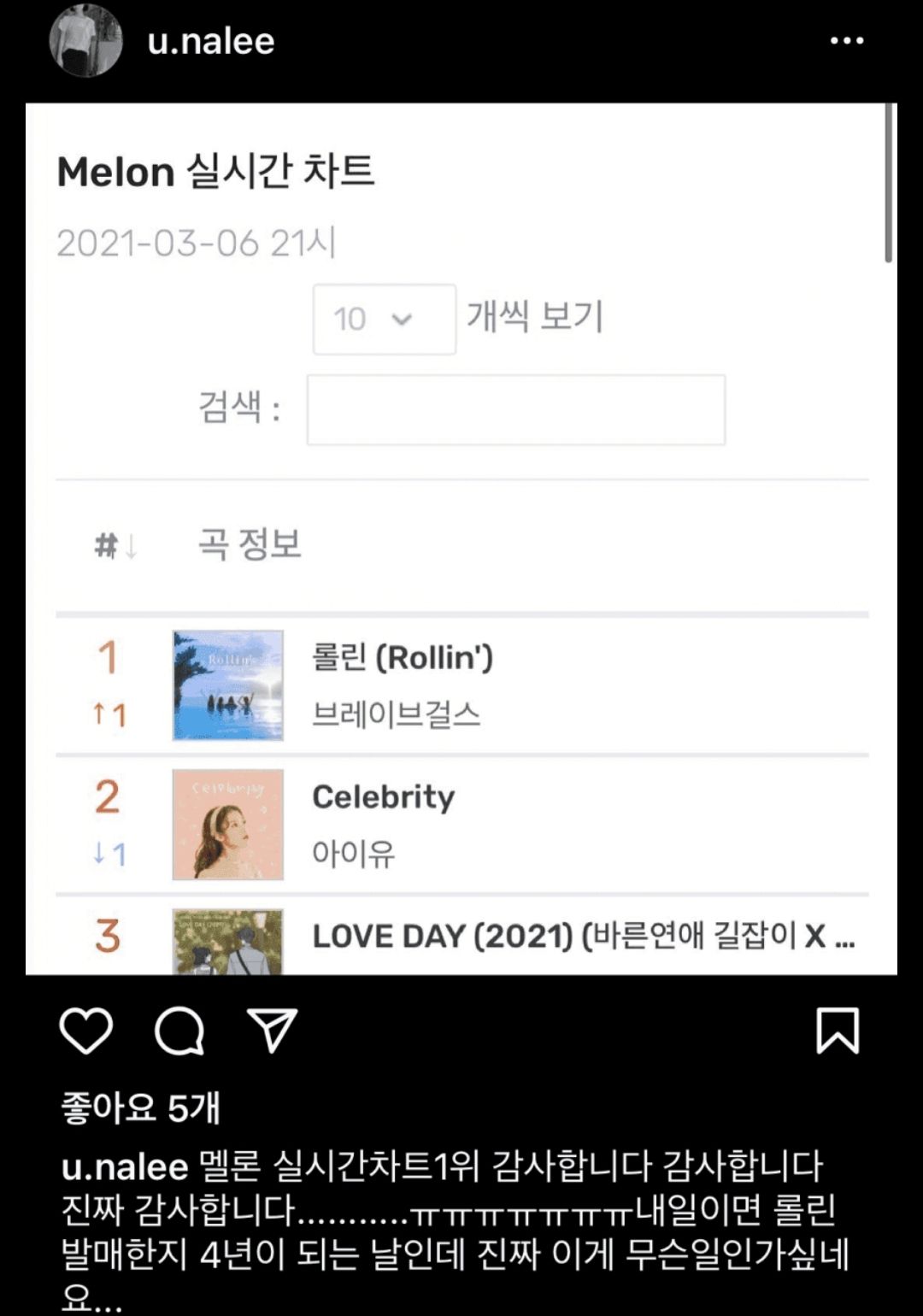923x1316 pixels.
Task: Like this post with the heart icon
Action: (86, 1030)
